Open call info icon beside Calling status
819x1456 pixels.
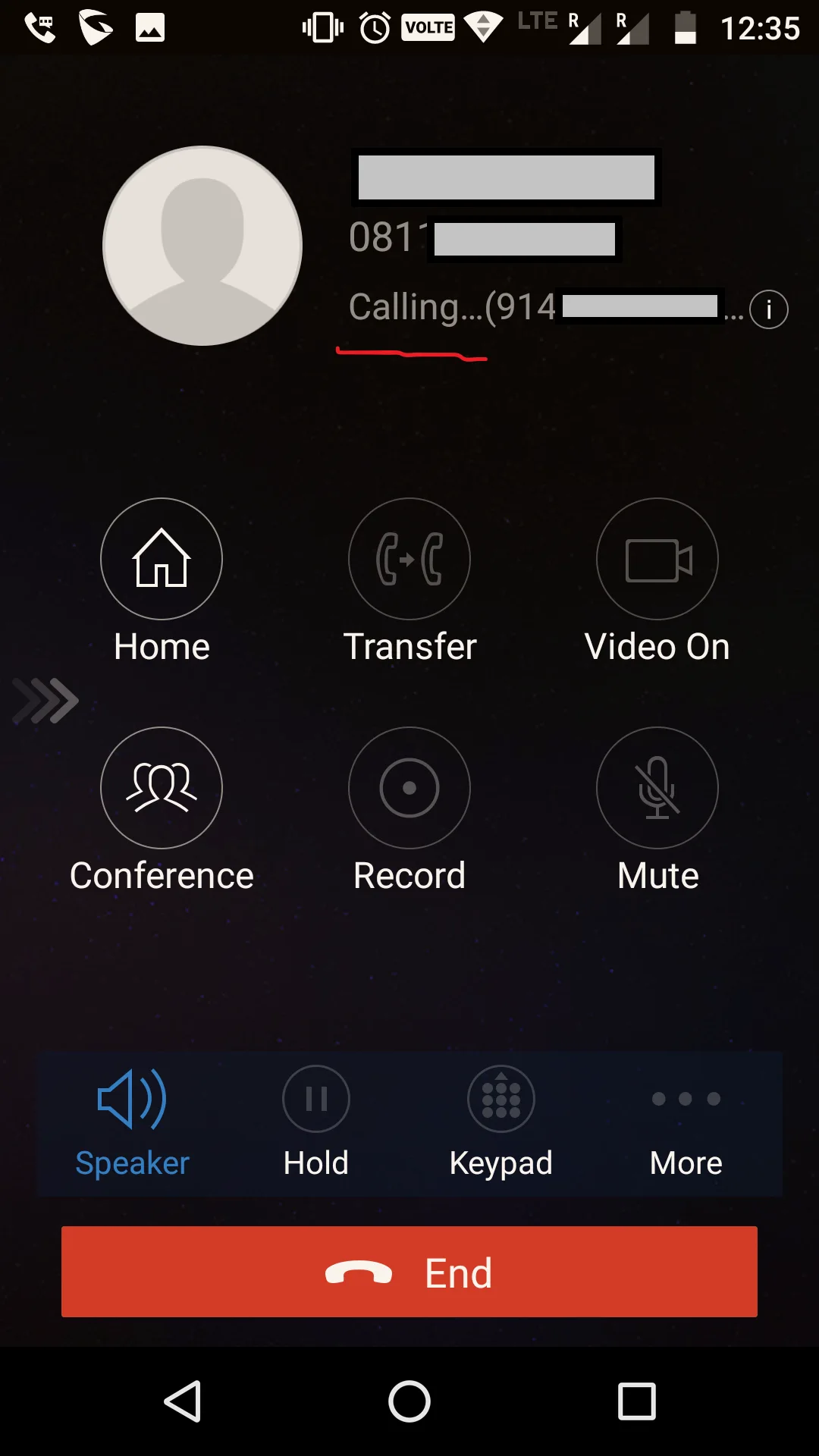(x=769, y=309)
